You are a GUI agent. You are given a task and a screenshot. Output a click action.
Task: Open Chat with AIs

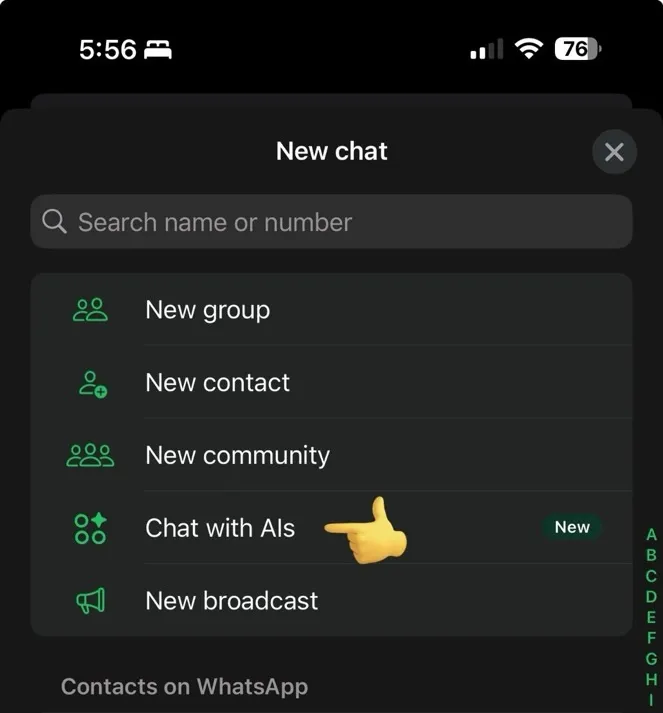pos(220,528)
